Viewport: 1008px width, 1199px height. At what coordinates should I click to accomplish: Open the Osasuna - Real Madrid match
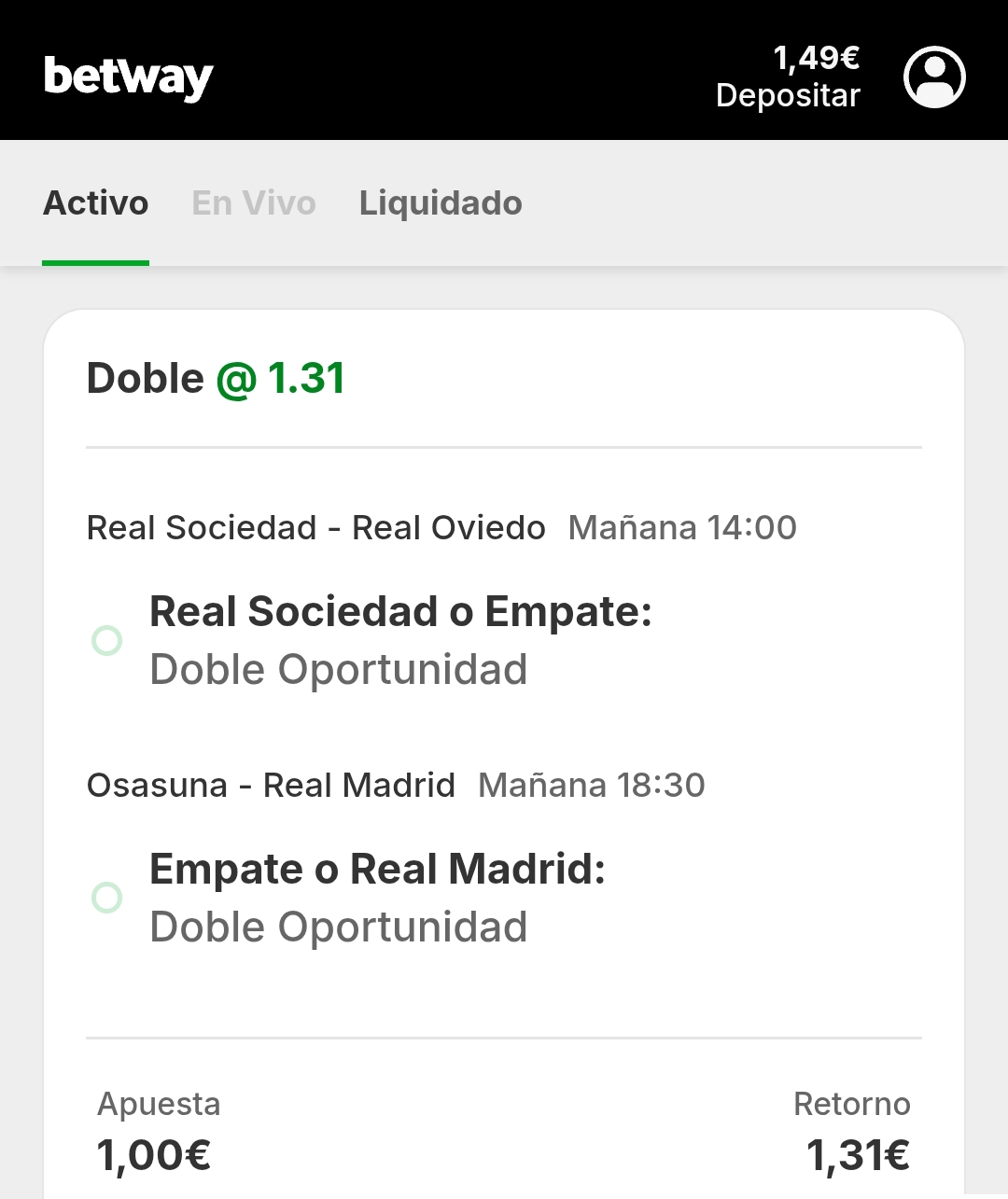click(x=271, y=786)
